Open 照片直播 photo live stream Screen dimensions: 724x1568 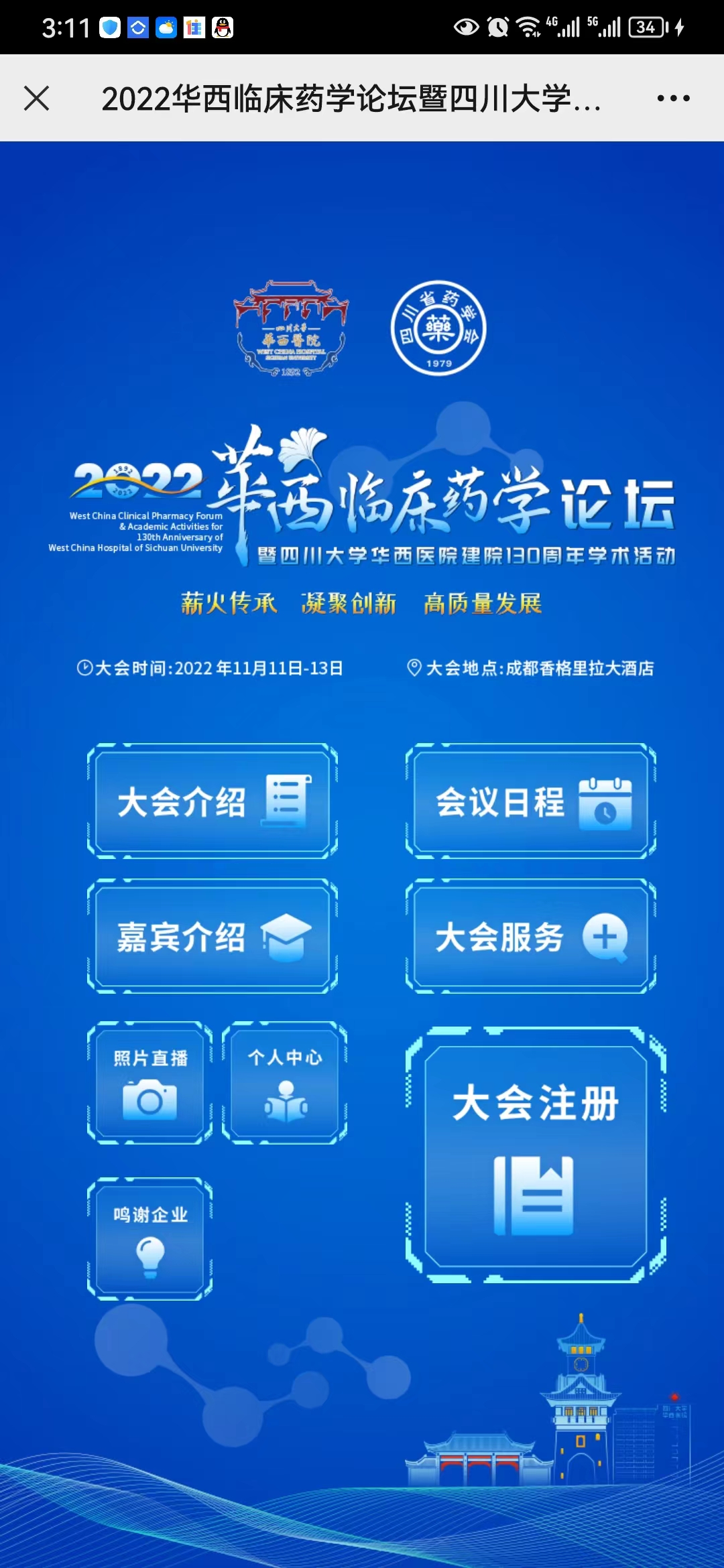pos(150,1083)
